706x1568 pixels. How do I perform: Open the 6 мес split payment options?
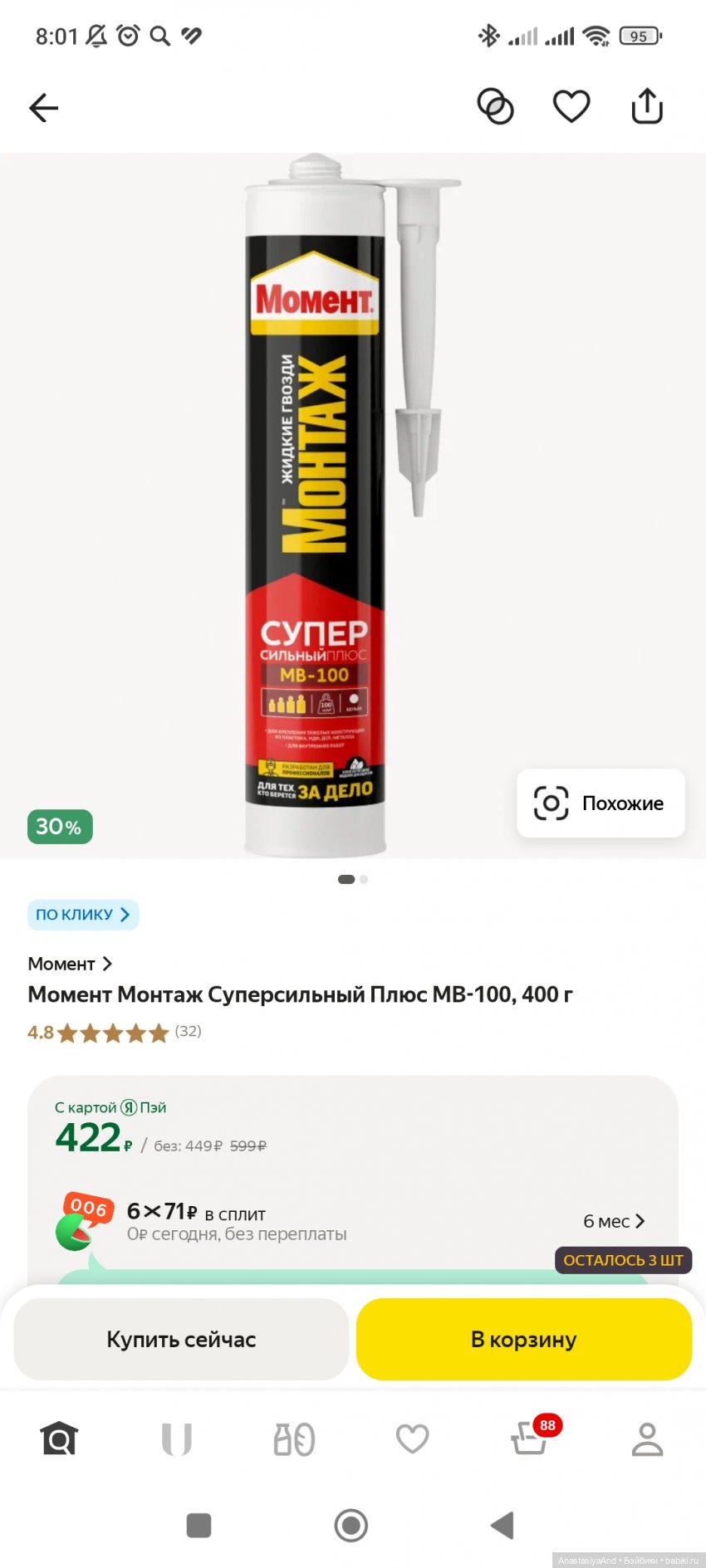[x=614, y=1221]
